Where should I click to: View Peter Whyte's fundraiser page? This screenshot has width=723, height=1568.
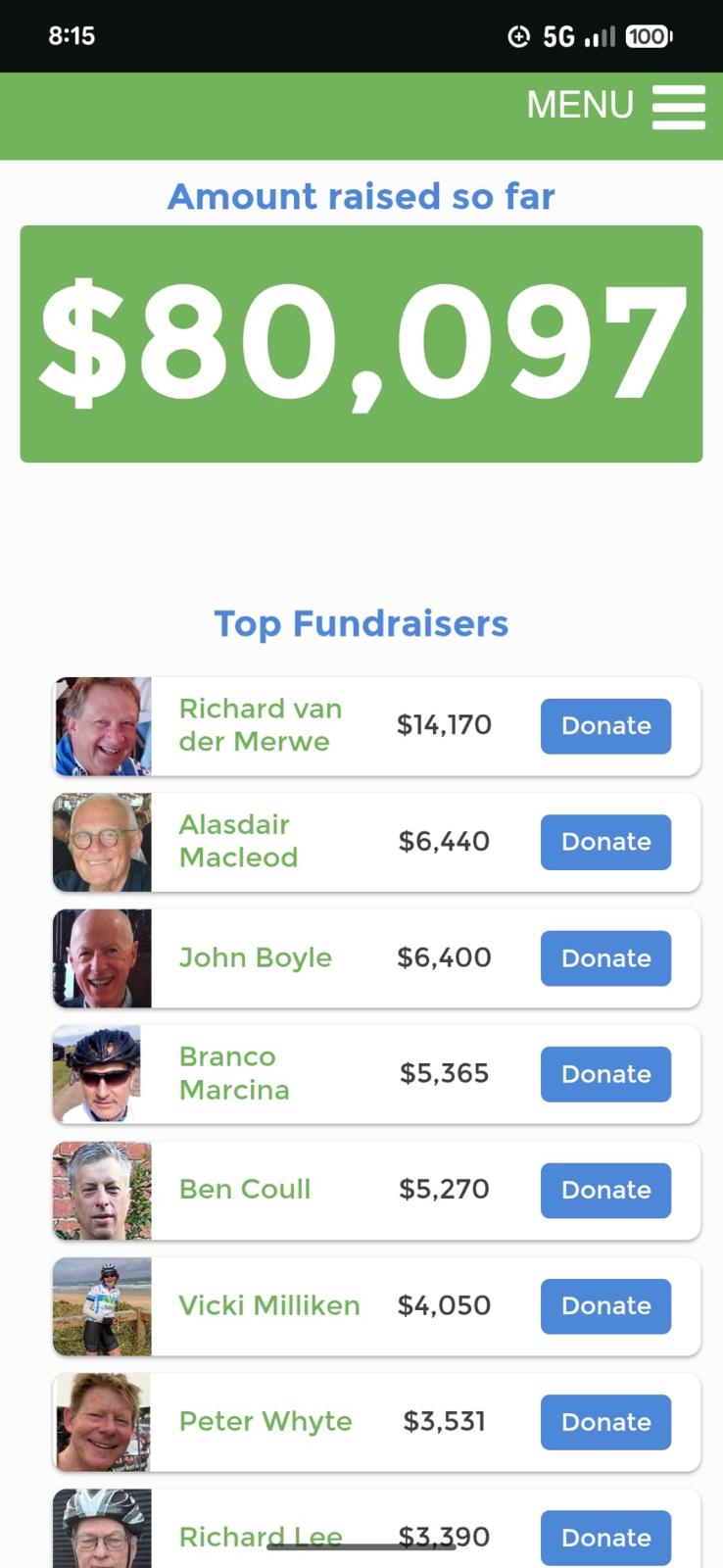pos(265,1421)
